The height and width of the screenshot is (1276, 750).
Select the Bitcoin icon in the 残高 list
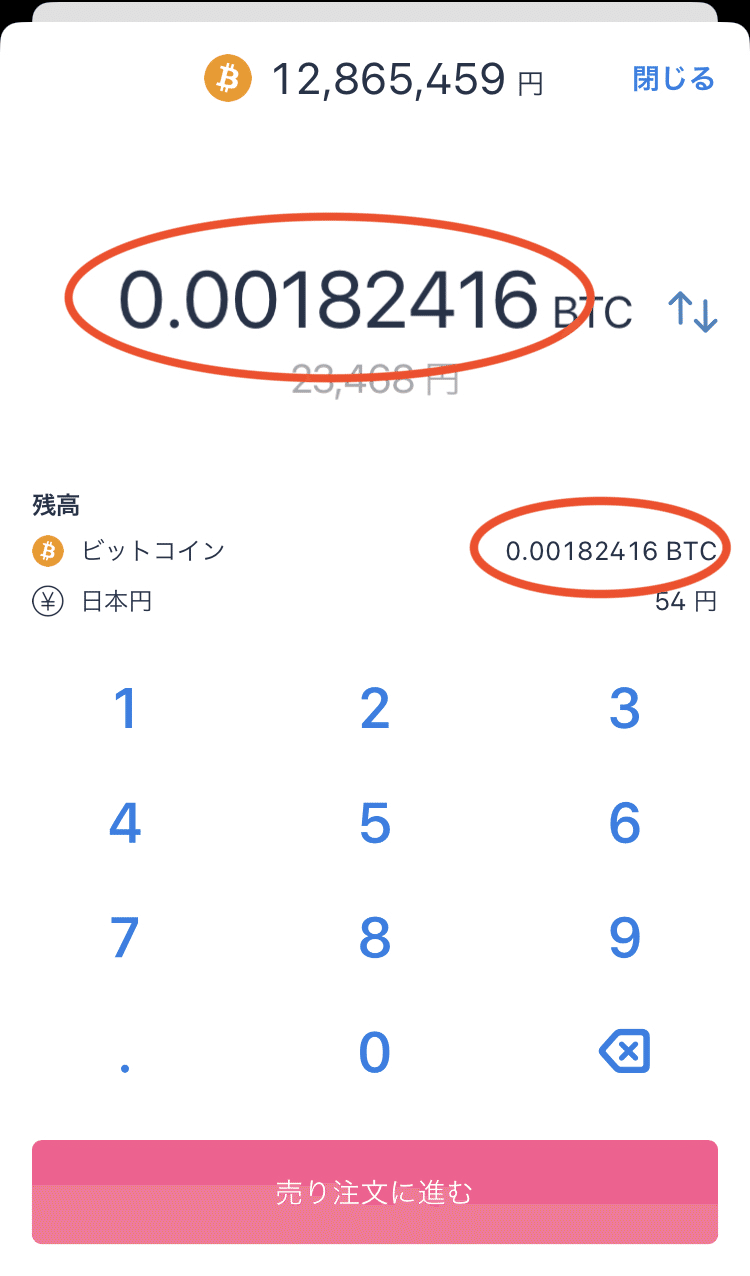[46, 551]
